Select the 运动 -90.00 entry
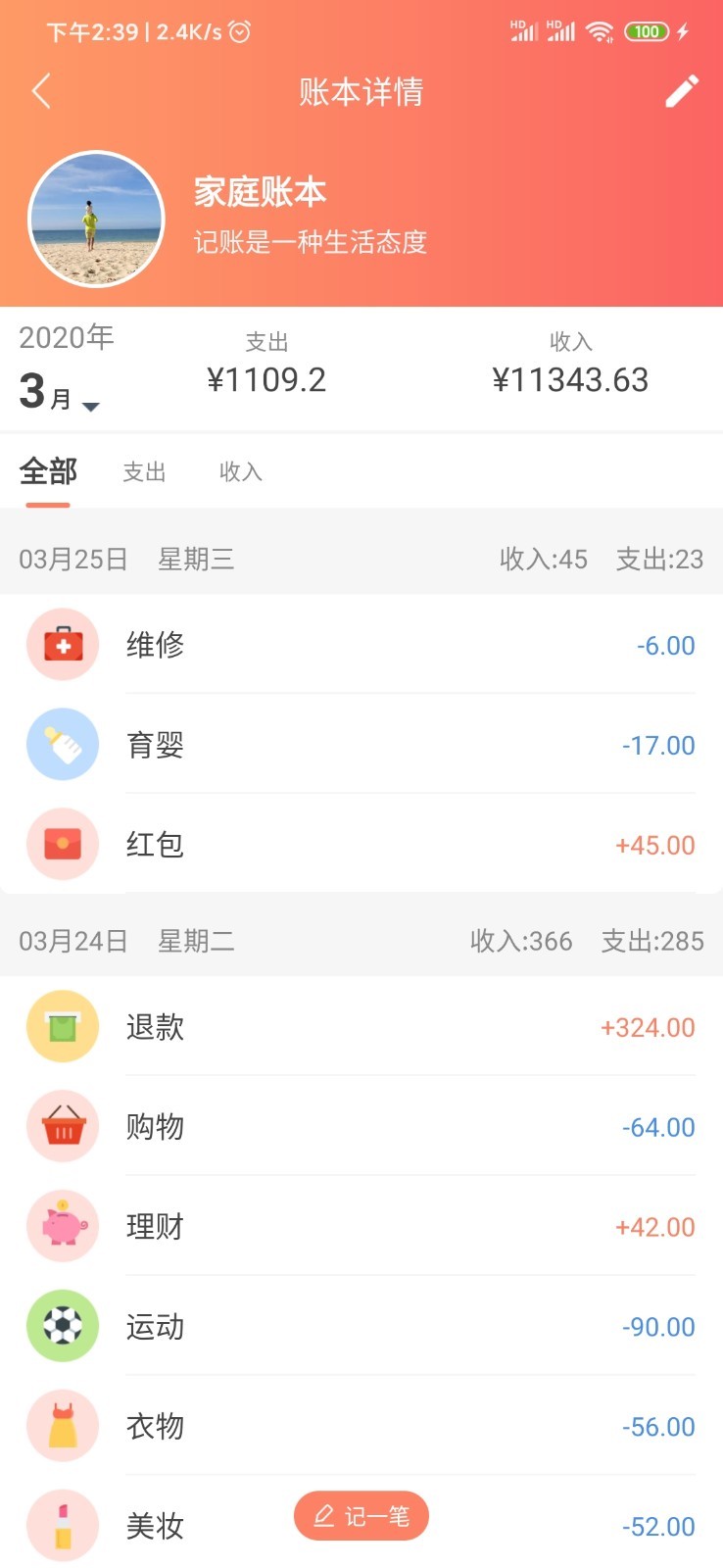The width and height of the screenshot is (723, 1568). pyautogui.click(x=361, y=1327)
